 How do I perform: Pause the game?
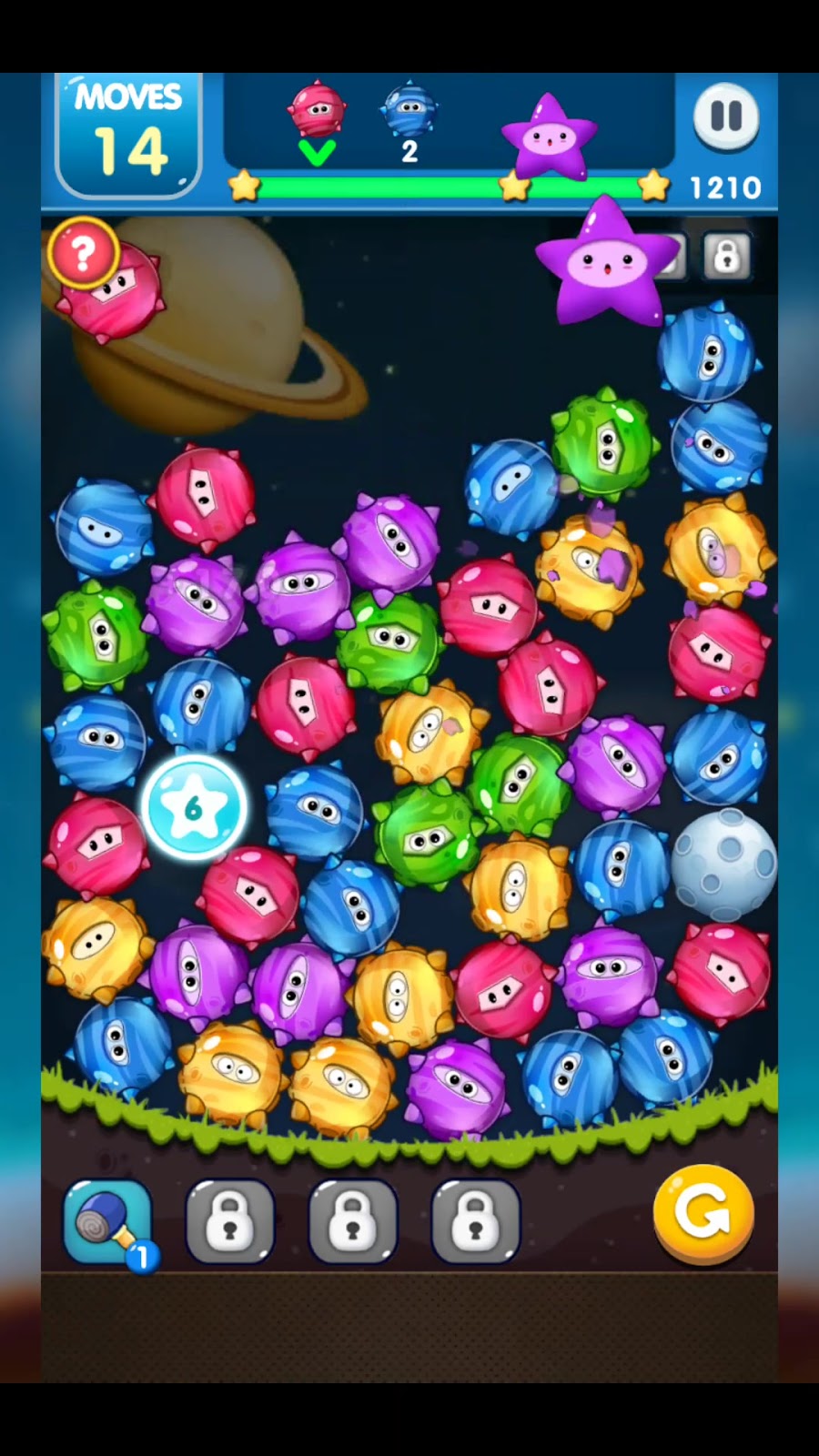point(725,117)
